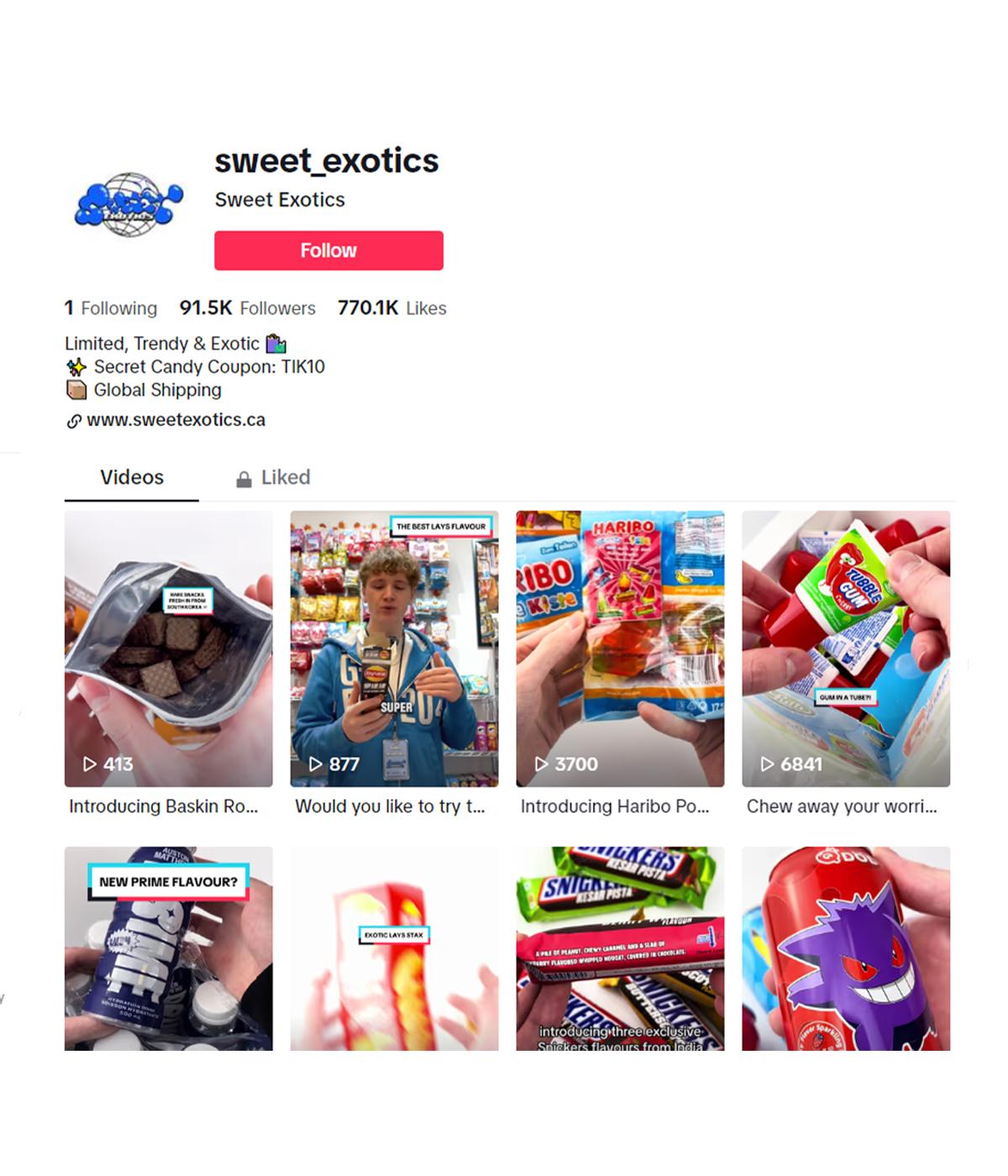
Task: Open the Sweet Exotics profile picture
Action: [x=129, y=203]
